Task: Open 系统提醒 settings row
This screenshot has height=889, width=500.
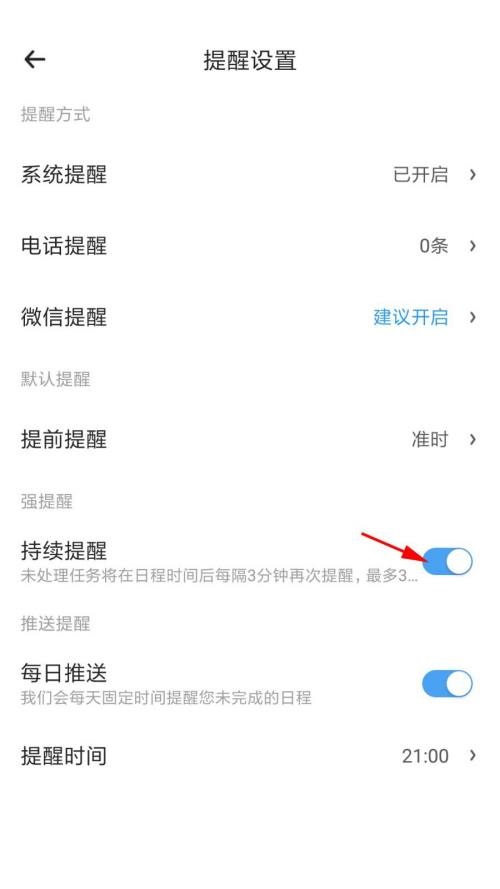Action: 250,175
